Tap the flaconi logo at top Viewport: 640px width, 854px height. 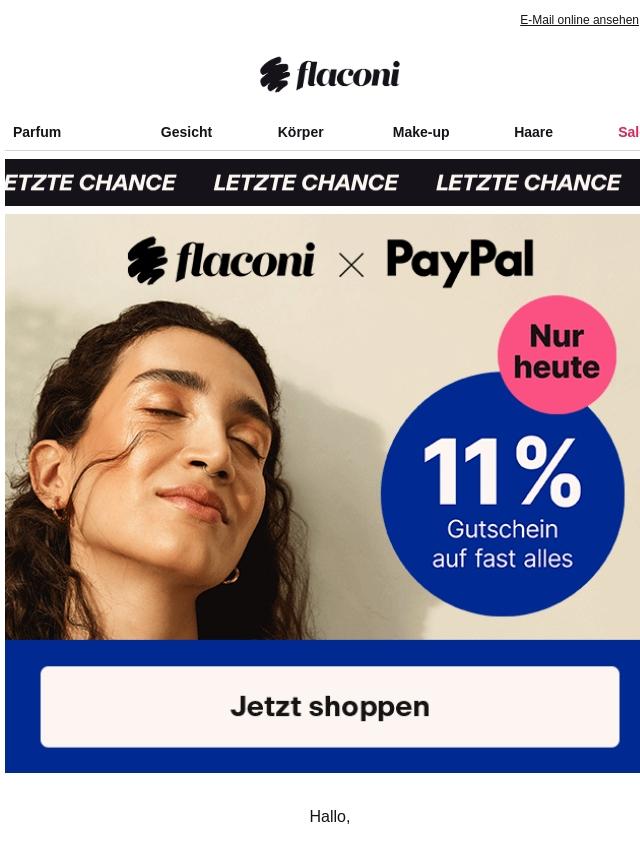pyautogui.click(x=329, y=75)
